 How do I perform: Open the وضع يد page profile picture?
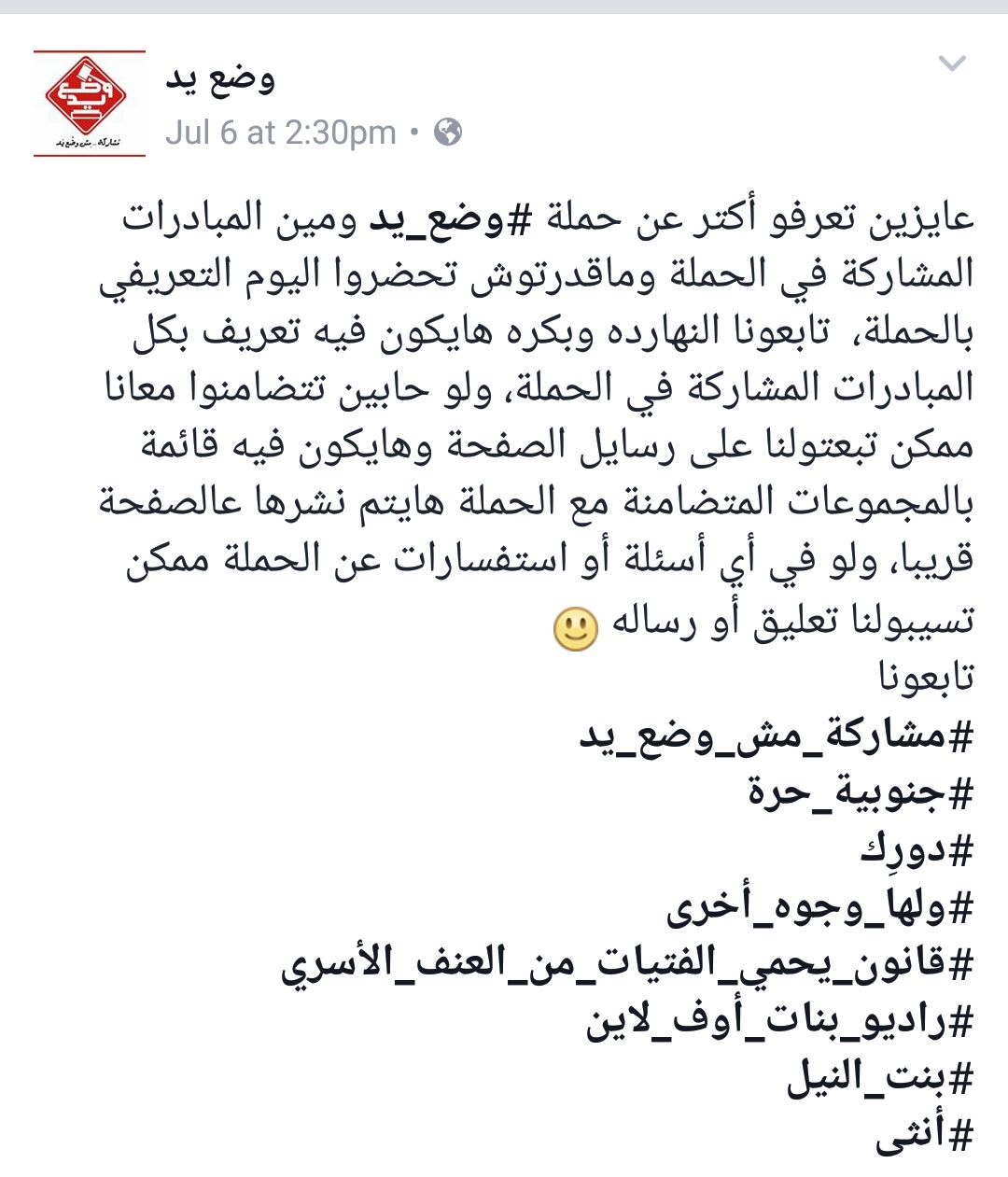(x=90, y=104)
